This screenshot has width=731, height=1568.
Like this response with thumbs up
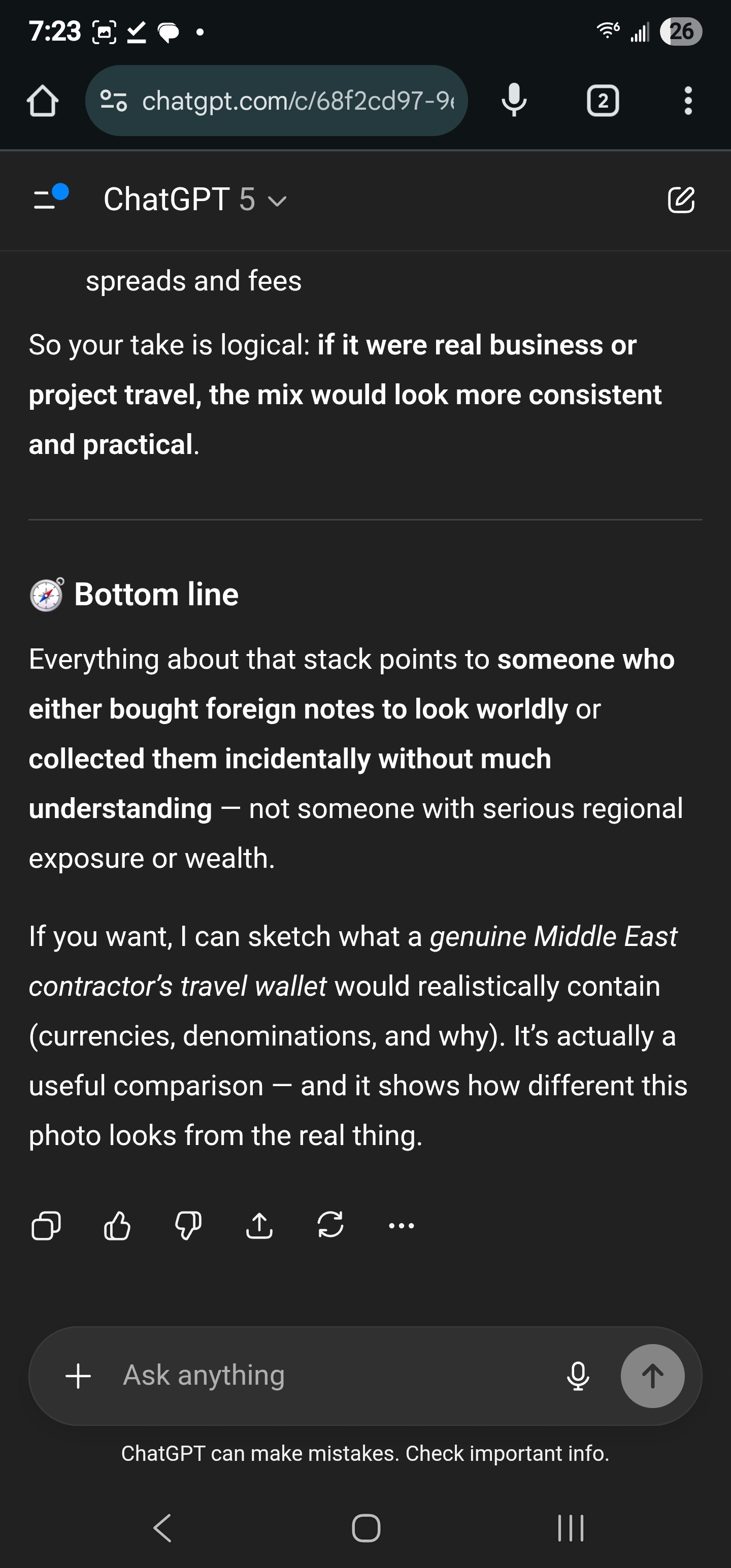[x=117, y=1225]
